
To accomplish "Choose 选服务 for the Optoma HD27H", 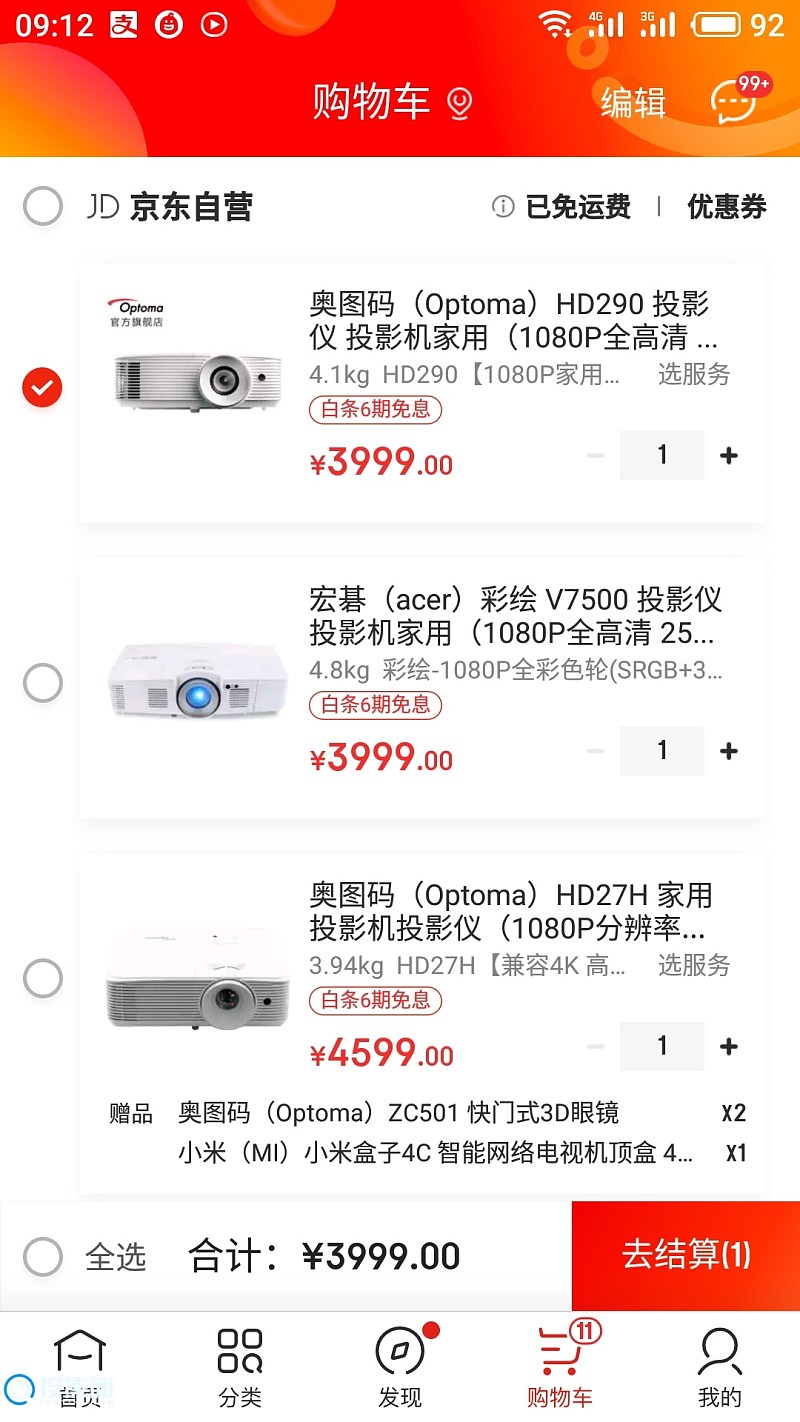I will pos(694,966).
